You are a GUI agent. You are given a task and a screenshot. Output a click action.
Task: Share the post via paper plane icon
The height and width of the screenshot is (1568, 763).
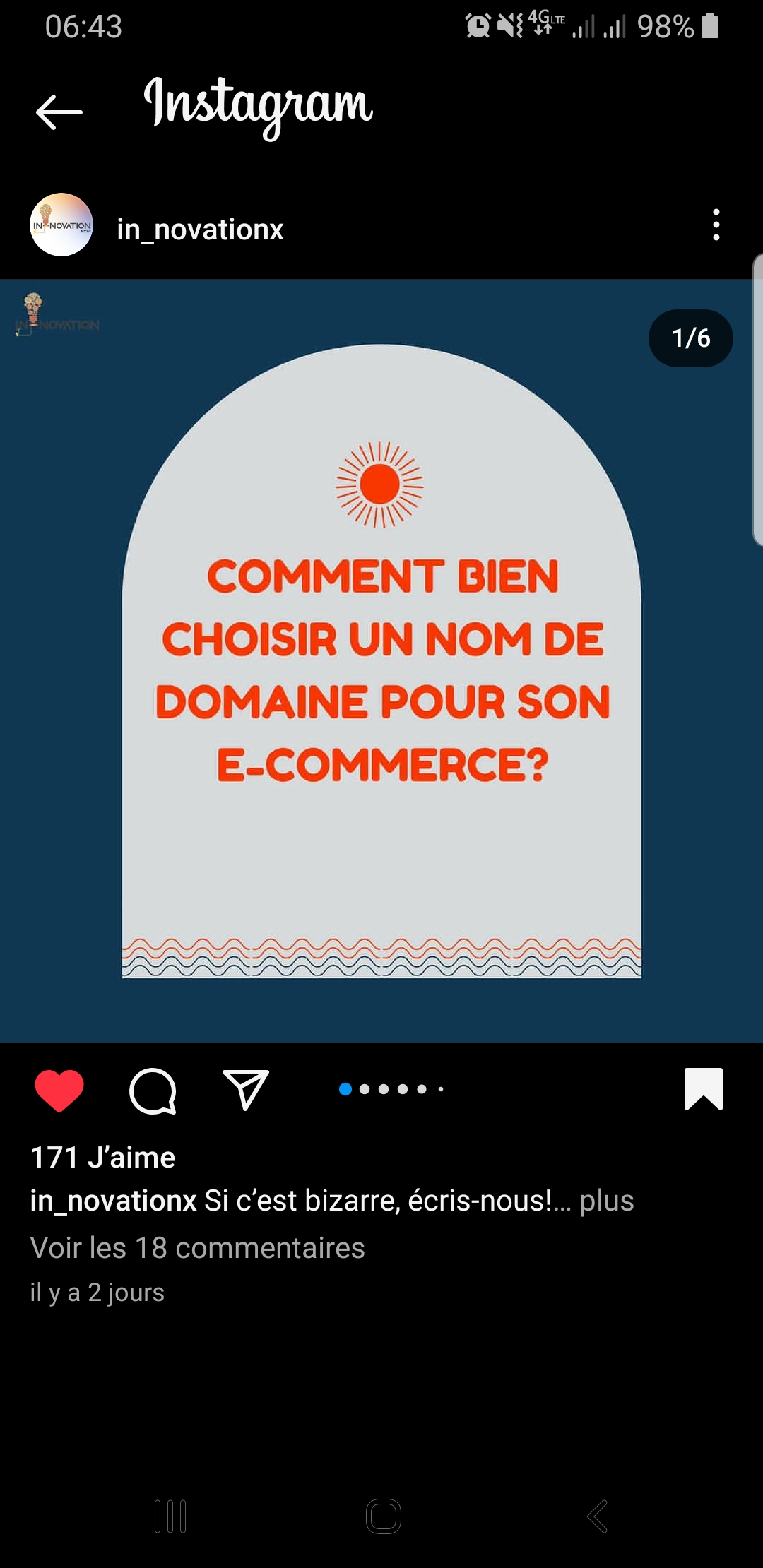pos(245,1089)
